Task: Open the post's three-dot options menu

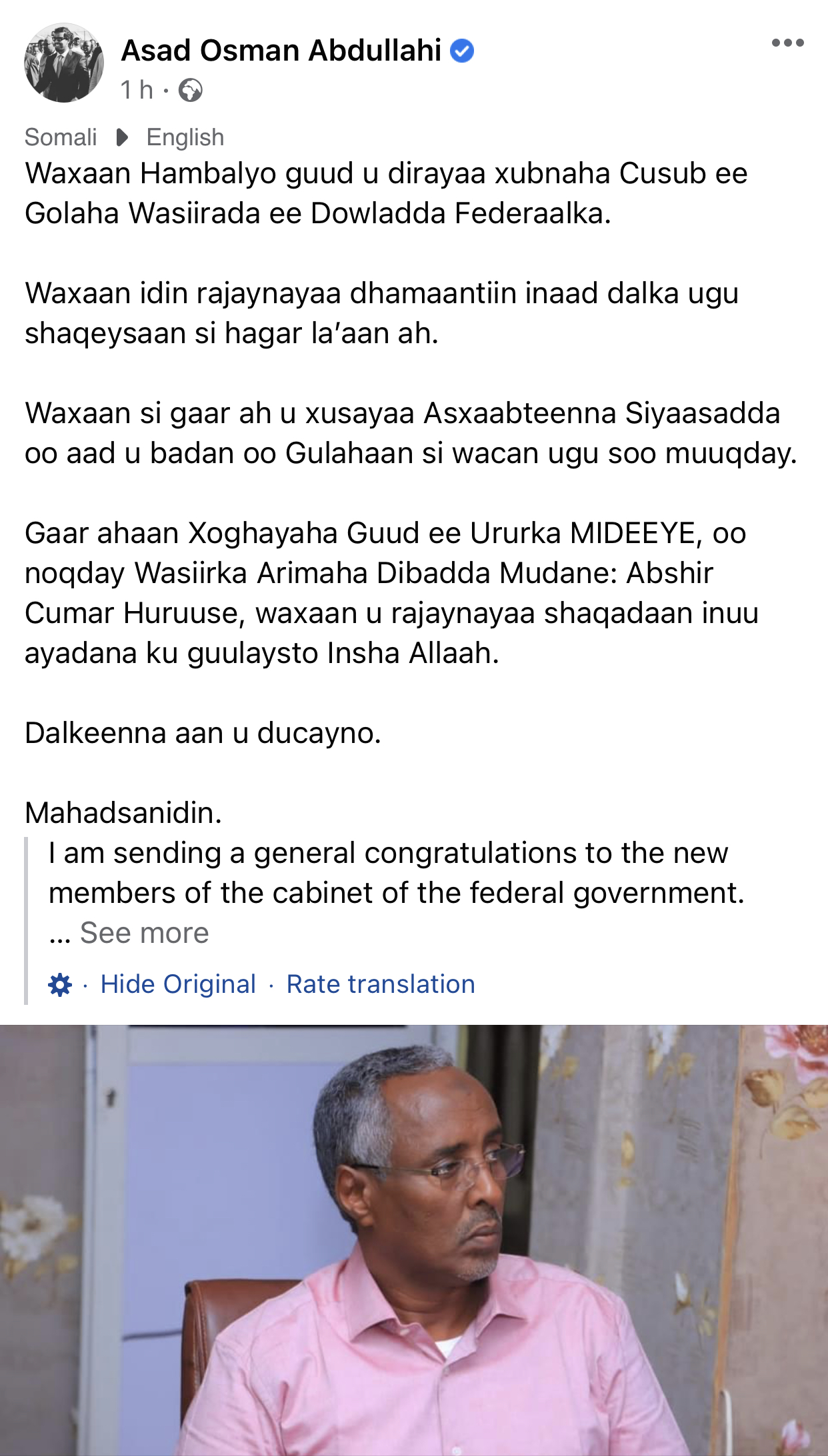Action: (787, 43)
